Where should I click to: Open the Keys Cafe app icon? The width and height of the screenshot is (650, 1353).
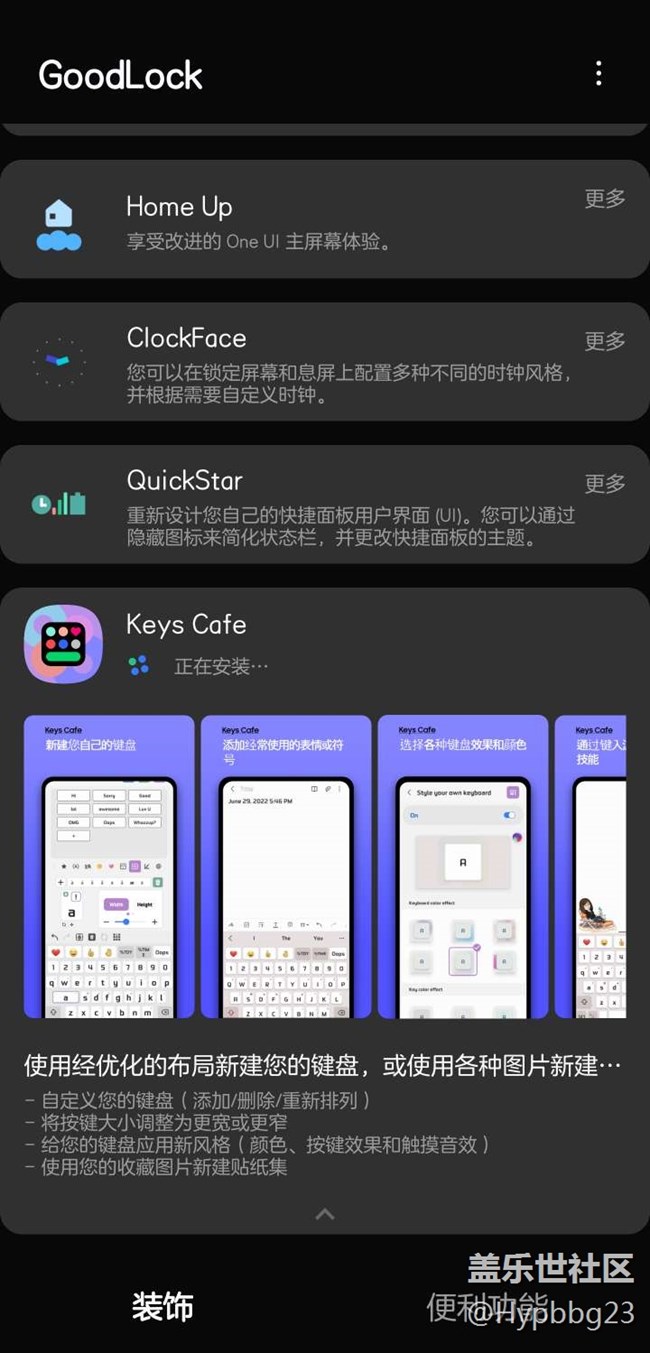(x=63, y=644)
